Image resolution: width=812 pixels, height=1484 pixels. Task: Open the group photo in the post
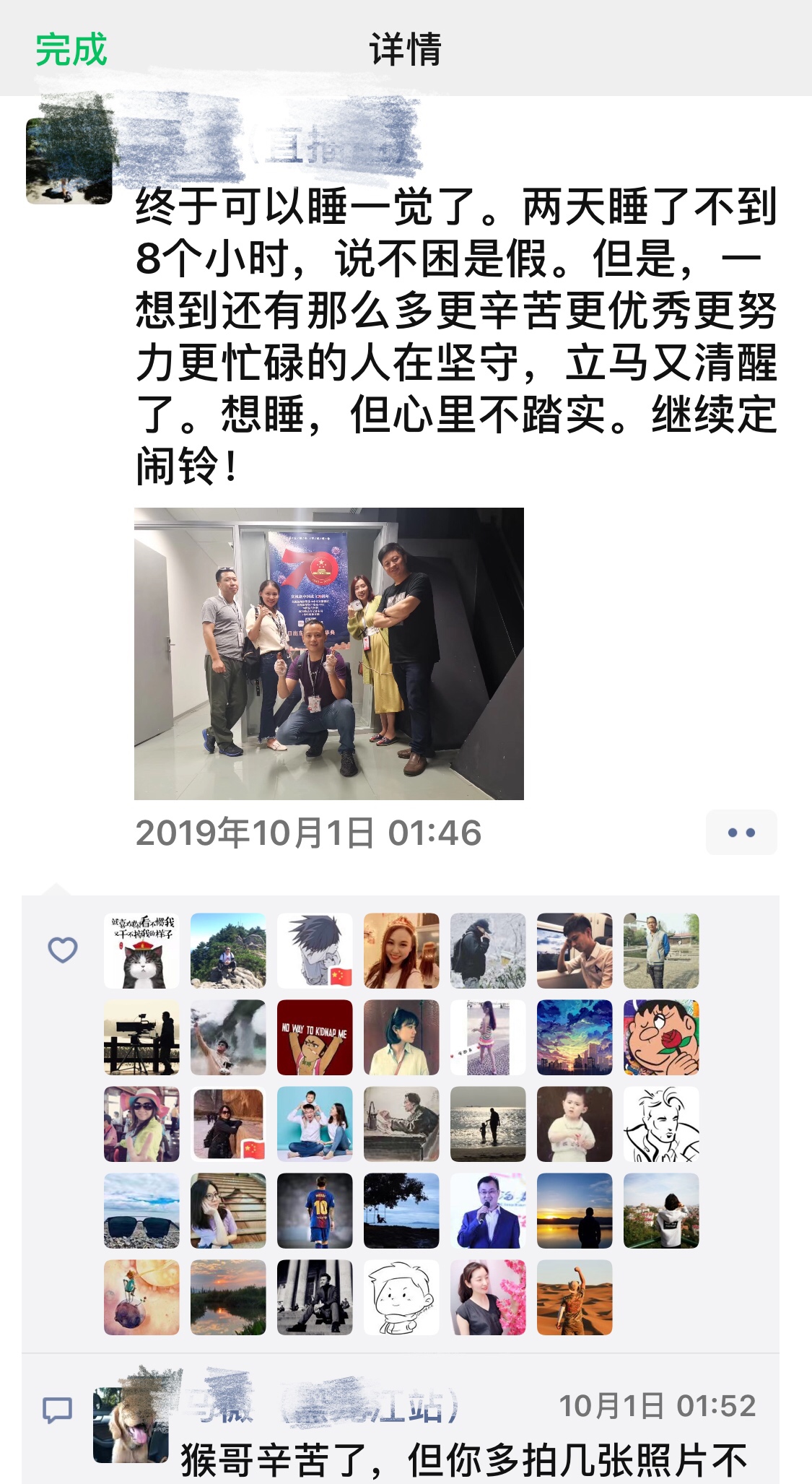click(328, 654)
